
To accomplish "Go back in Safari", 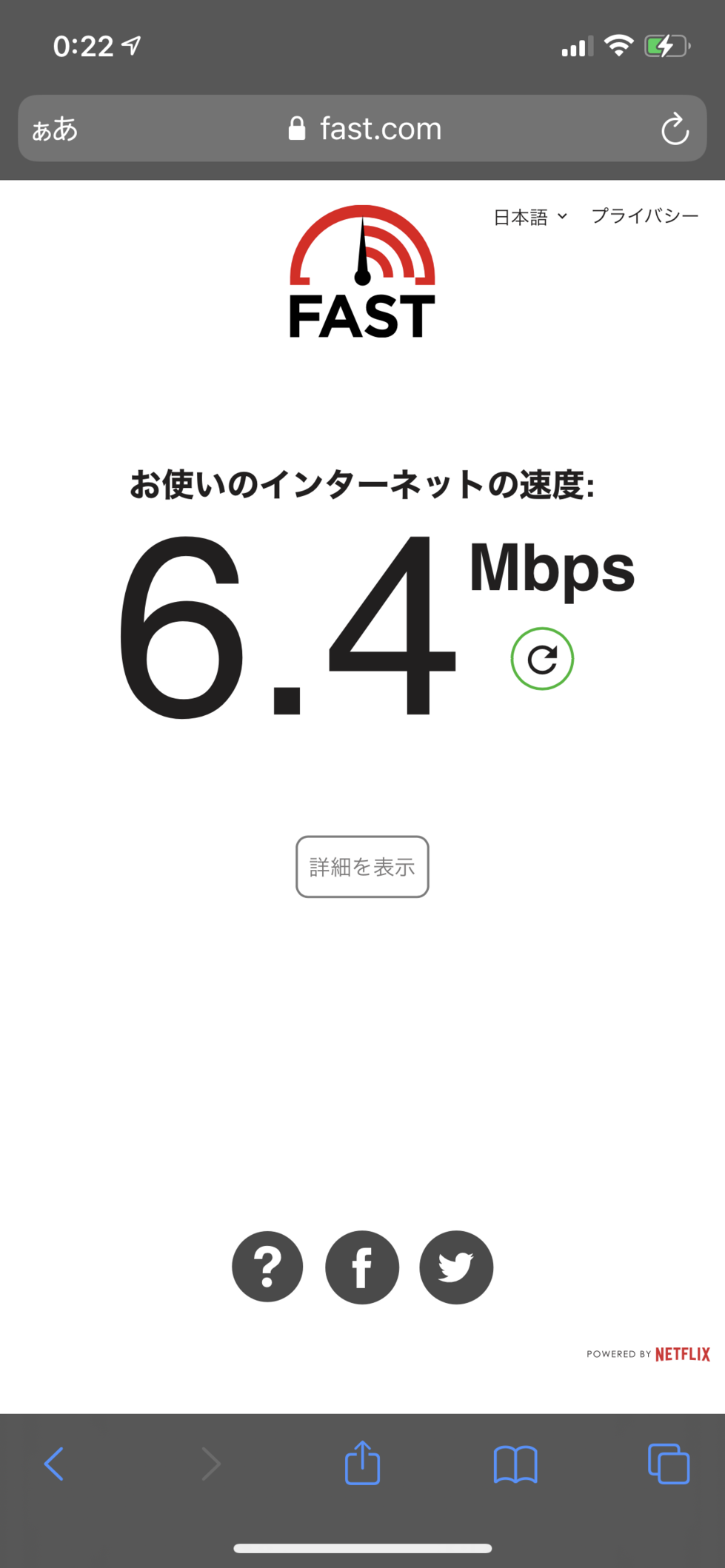I will coord(54,1464).
